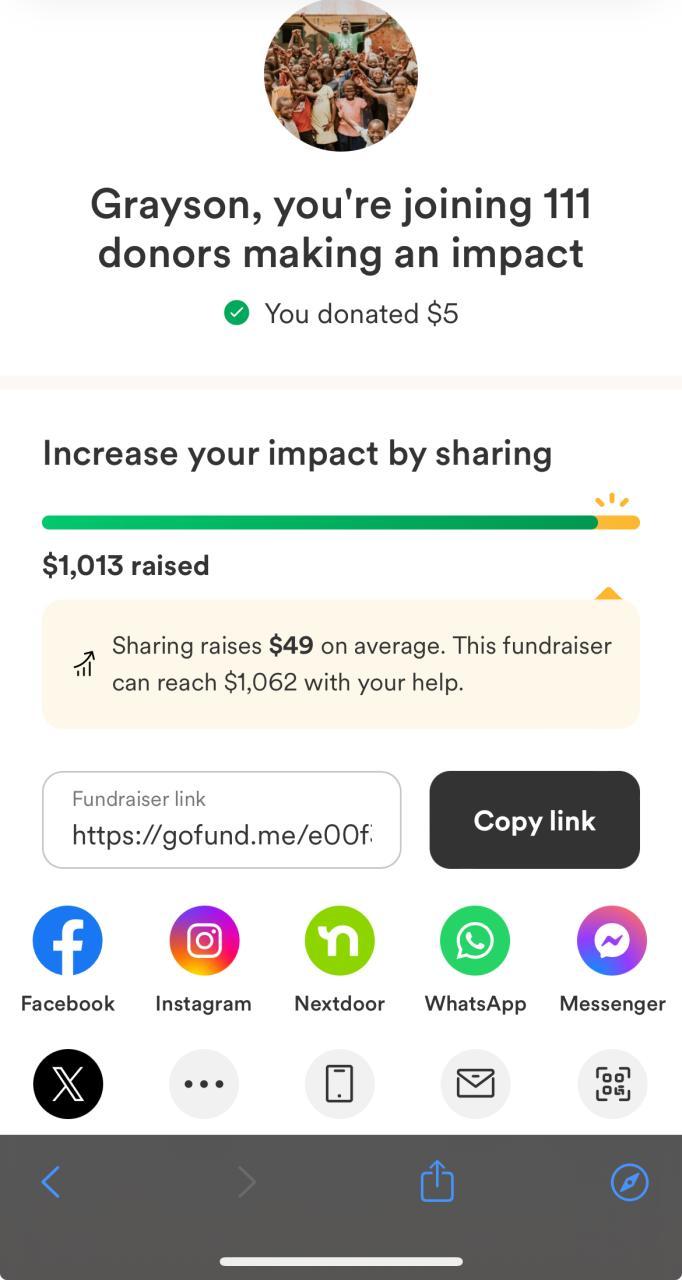Screen dimensions: 682x1280
Task: Share the fundraiser to Instagram
Action: coord(204,941)
